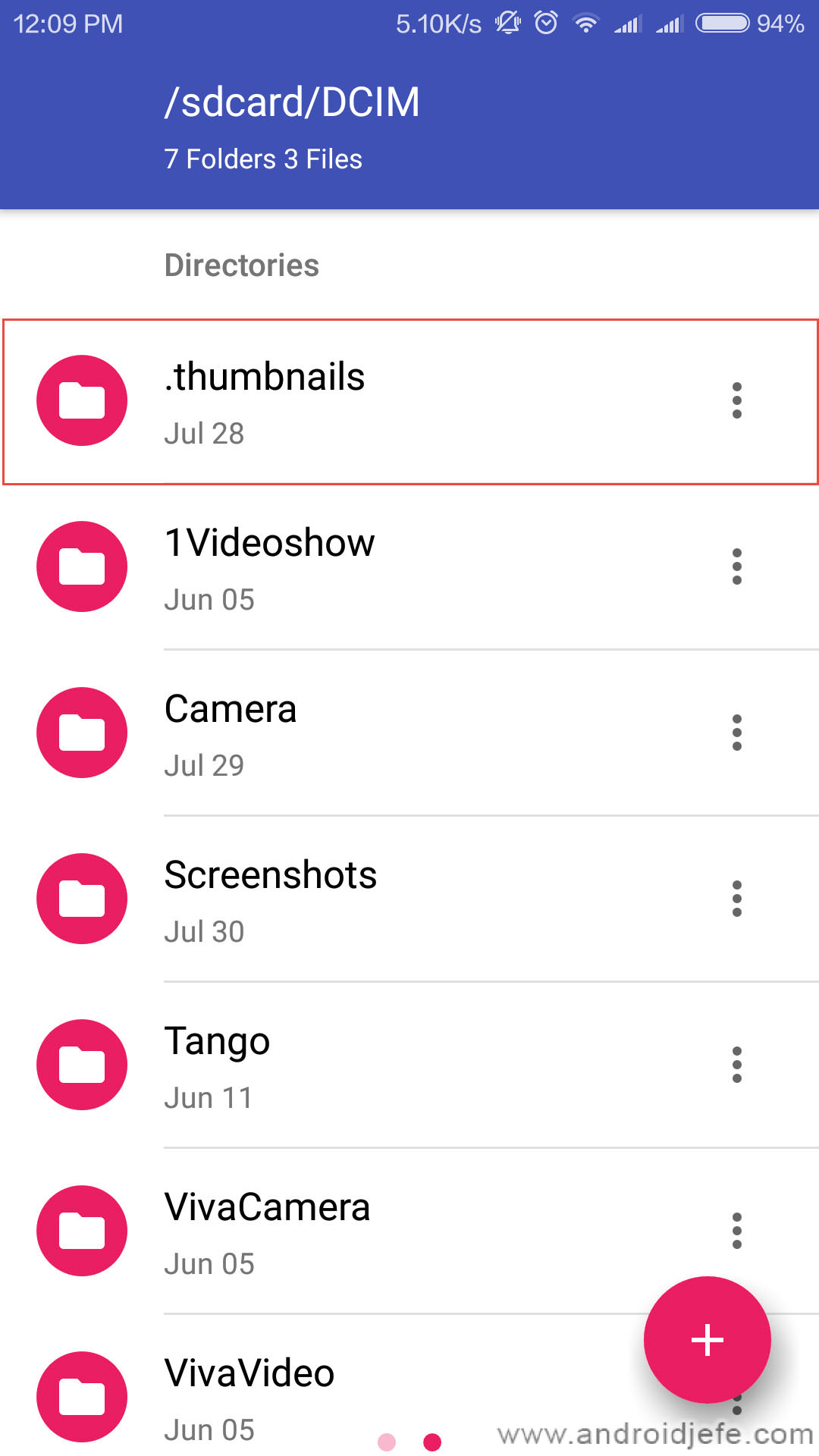
Task: Show options for the VivaCamera folder
Action: [x=736, y=1231]
